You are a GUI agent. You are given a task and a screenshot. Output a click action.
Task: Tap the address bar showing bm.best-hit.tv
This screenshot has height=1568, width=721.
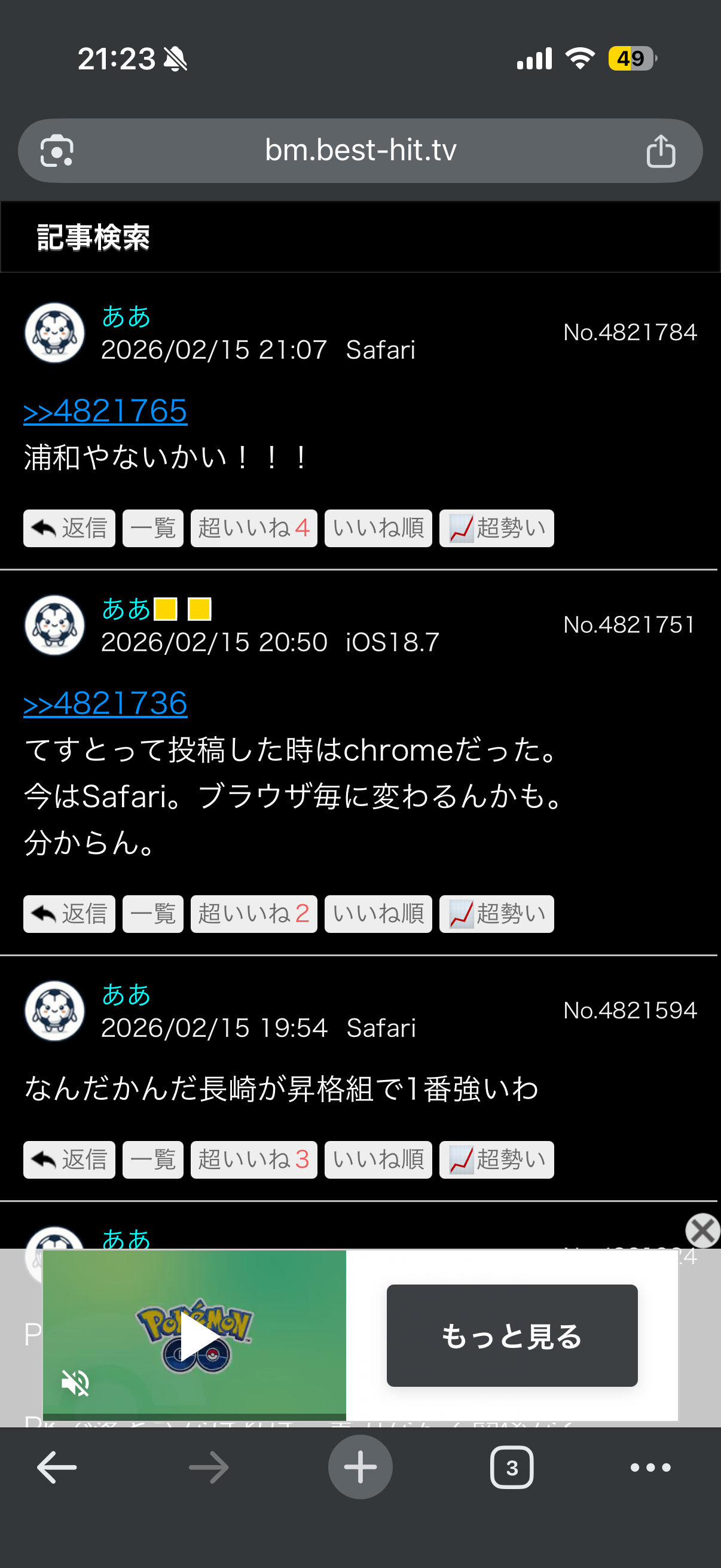tap(360, 150)
